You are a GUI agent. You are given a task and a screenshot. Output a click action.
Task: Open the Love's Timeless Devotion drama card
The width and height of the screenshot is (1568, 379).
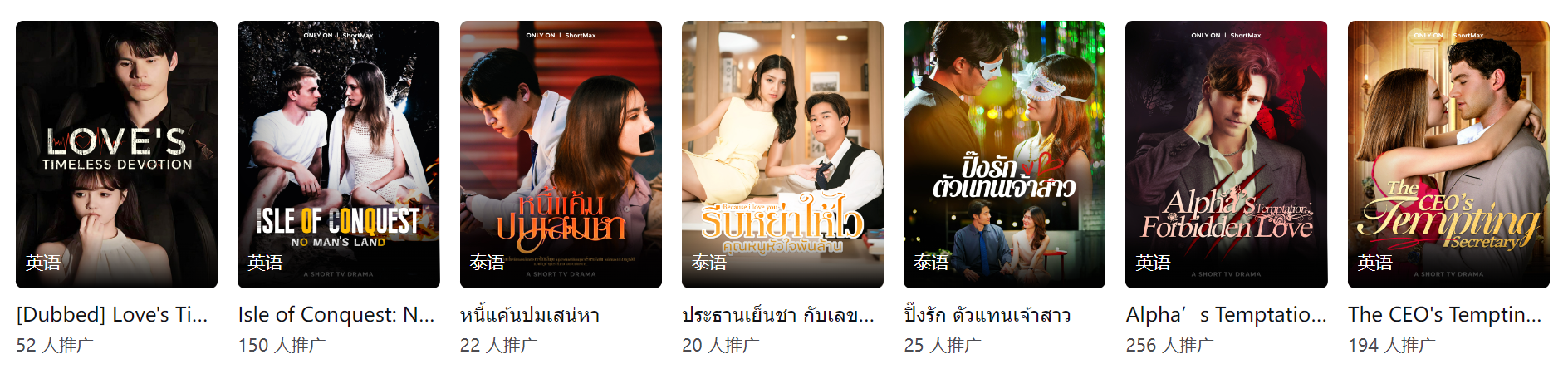[116, 155]
